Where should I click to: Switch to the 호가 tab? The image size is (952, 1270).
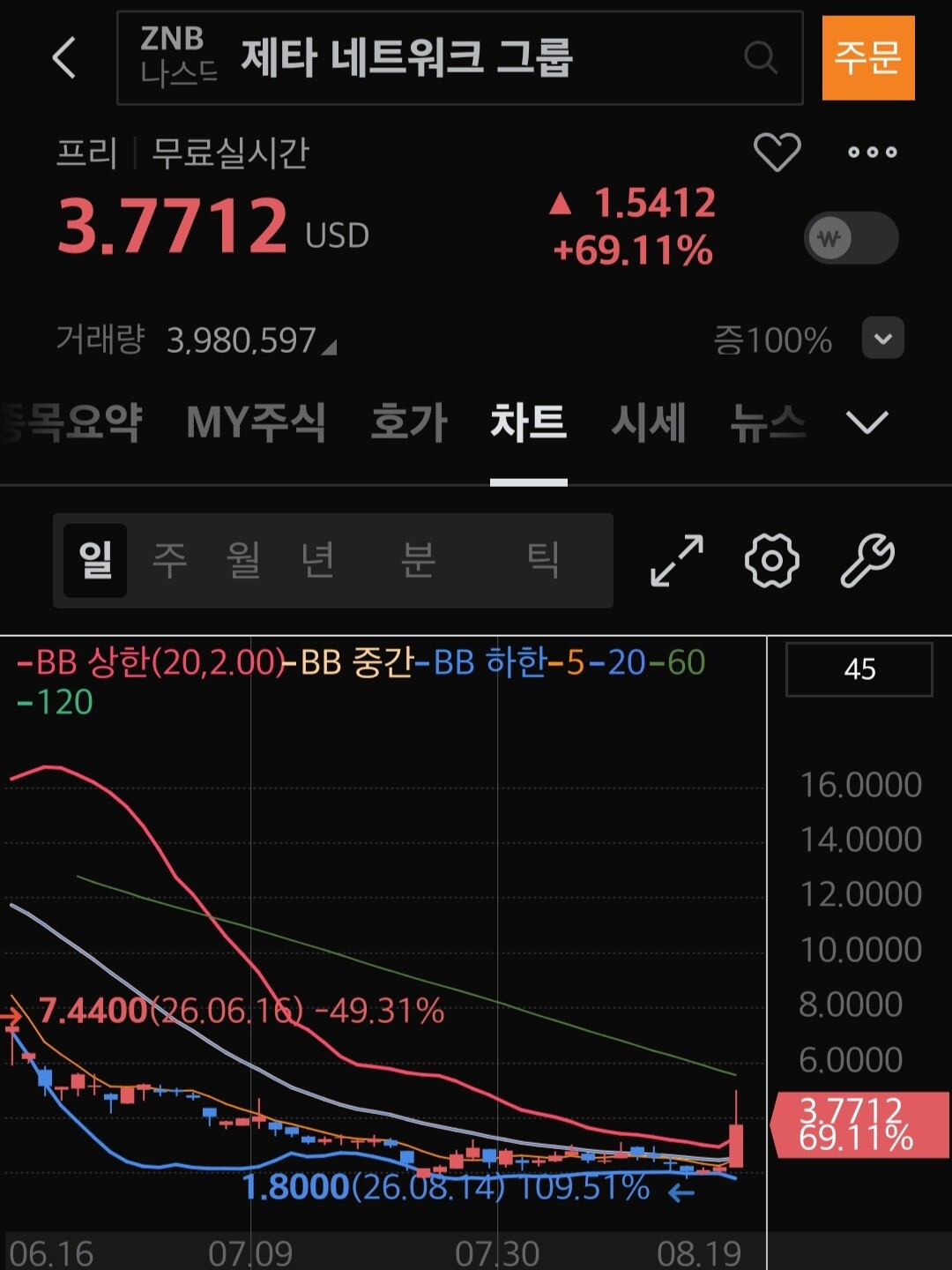click(409, 422)
